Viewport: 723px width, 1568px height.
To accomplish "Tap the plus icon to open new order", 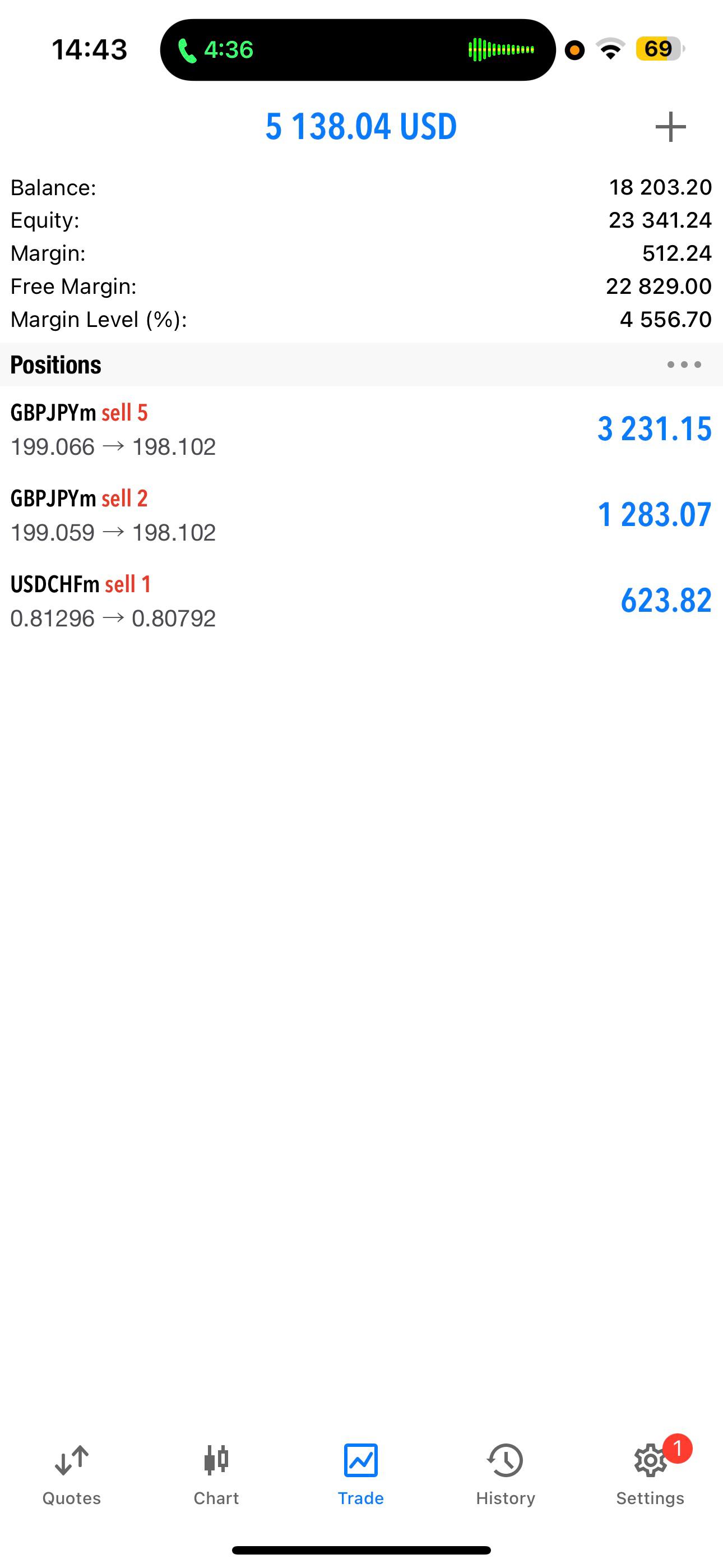I will coord(670,127).
